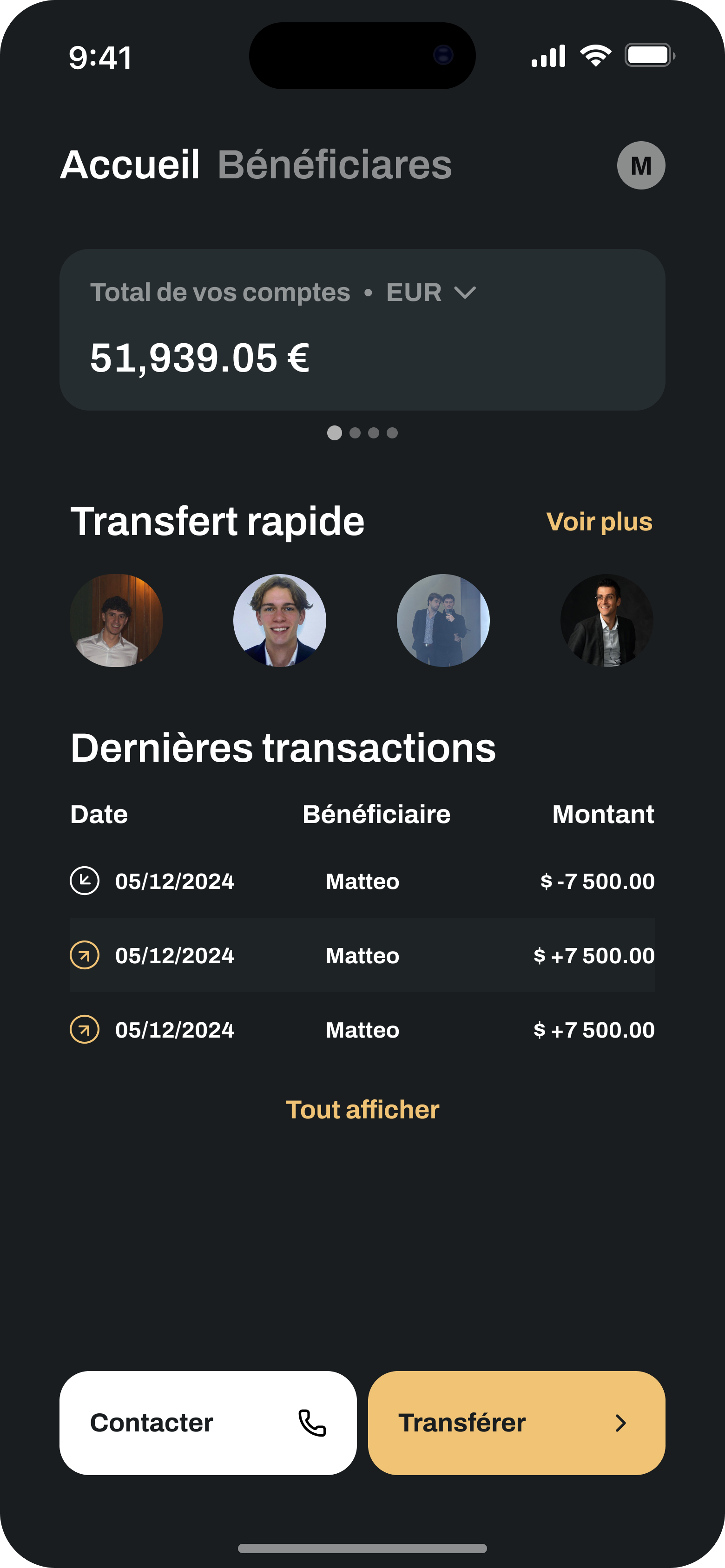The width and height of the screenshot is (725, 1568).
Task: Tap Voir plus in Transfert rapide
Action: coord(599,522)
